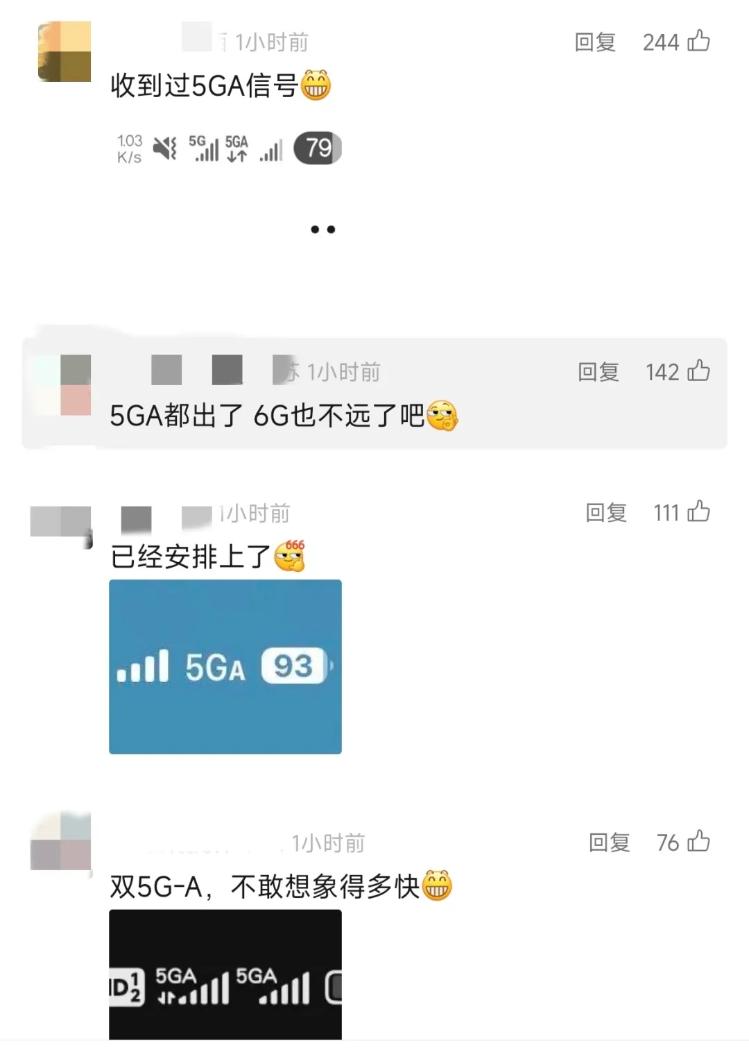Open the status bar image under 收到过5GA信号

tap(229, 150)
